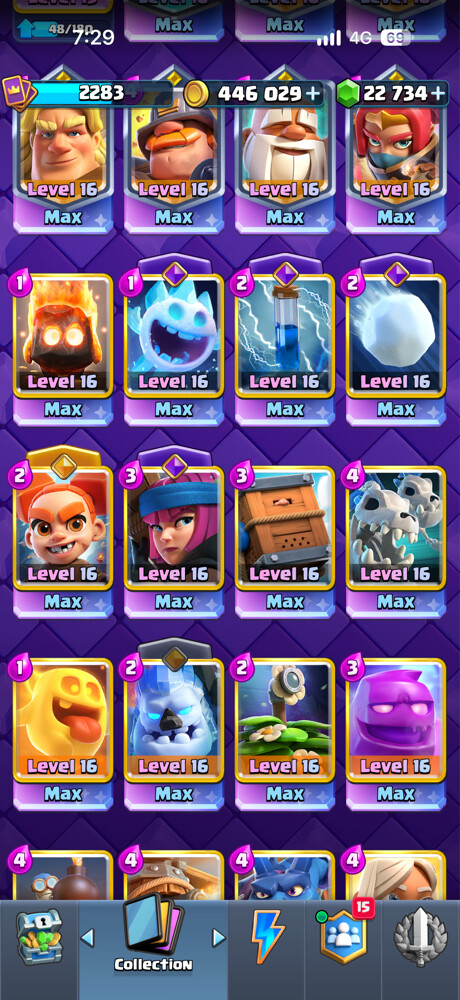Select the Giant Snowball card
Viewport: 460px width, 1000px height.
396,349
